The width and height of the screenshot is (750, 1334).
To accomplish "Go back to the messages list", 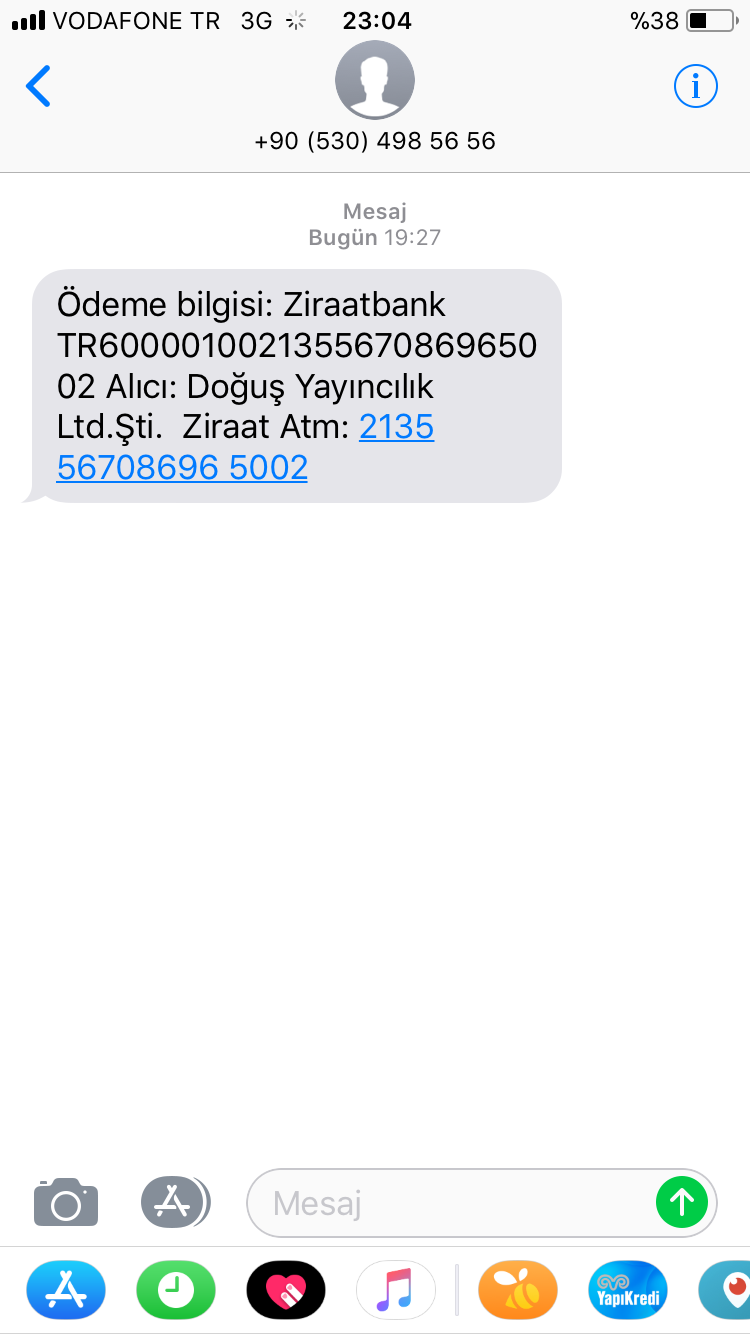I will click(38, 87).
